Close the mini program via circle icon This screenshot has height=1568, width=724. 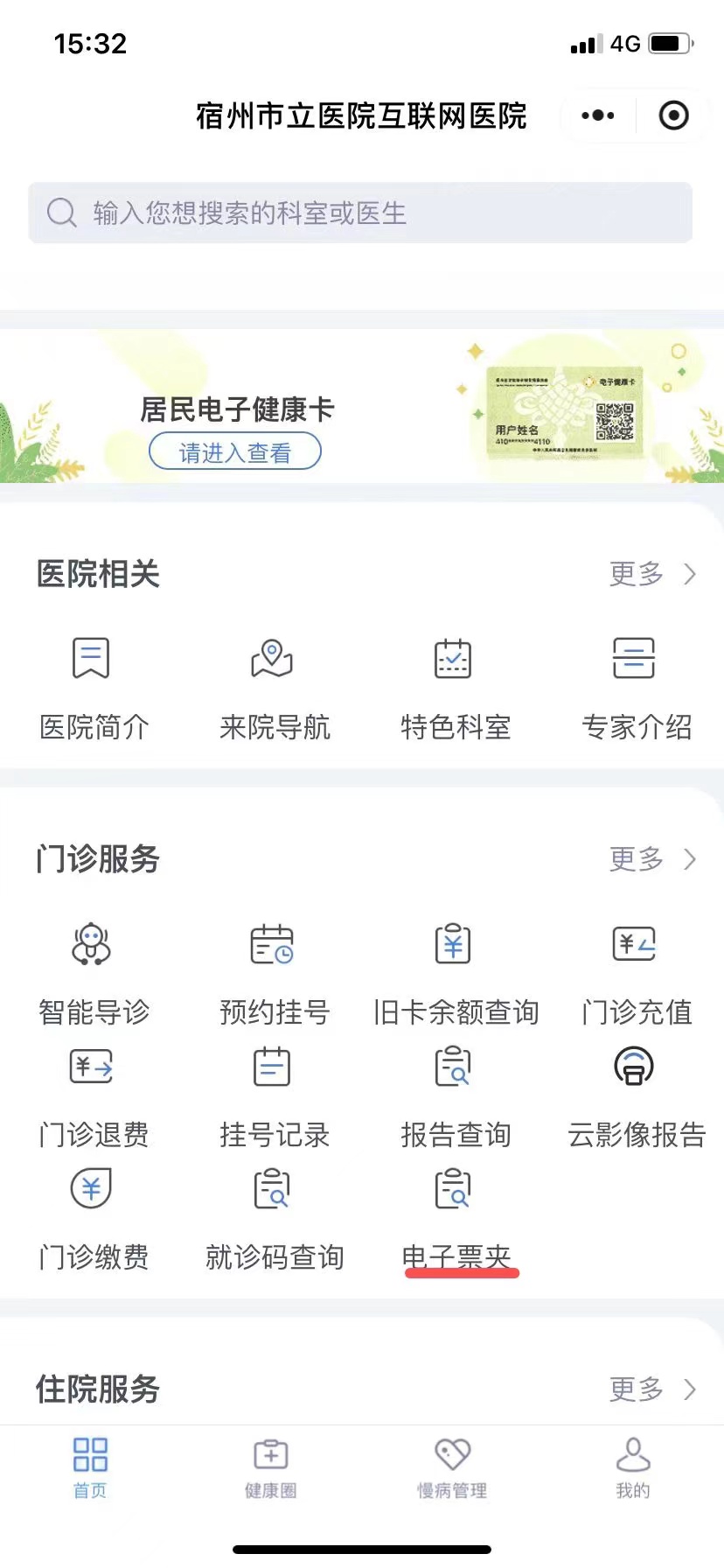point(673,115)
